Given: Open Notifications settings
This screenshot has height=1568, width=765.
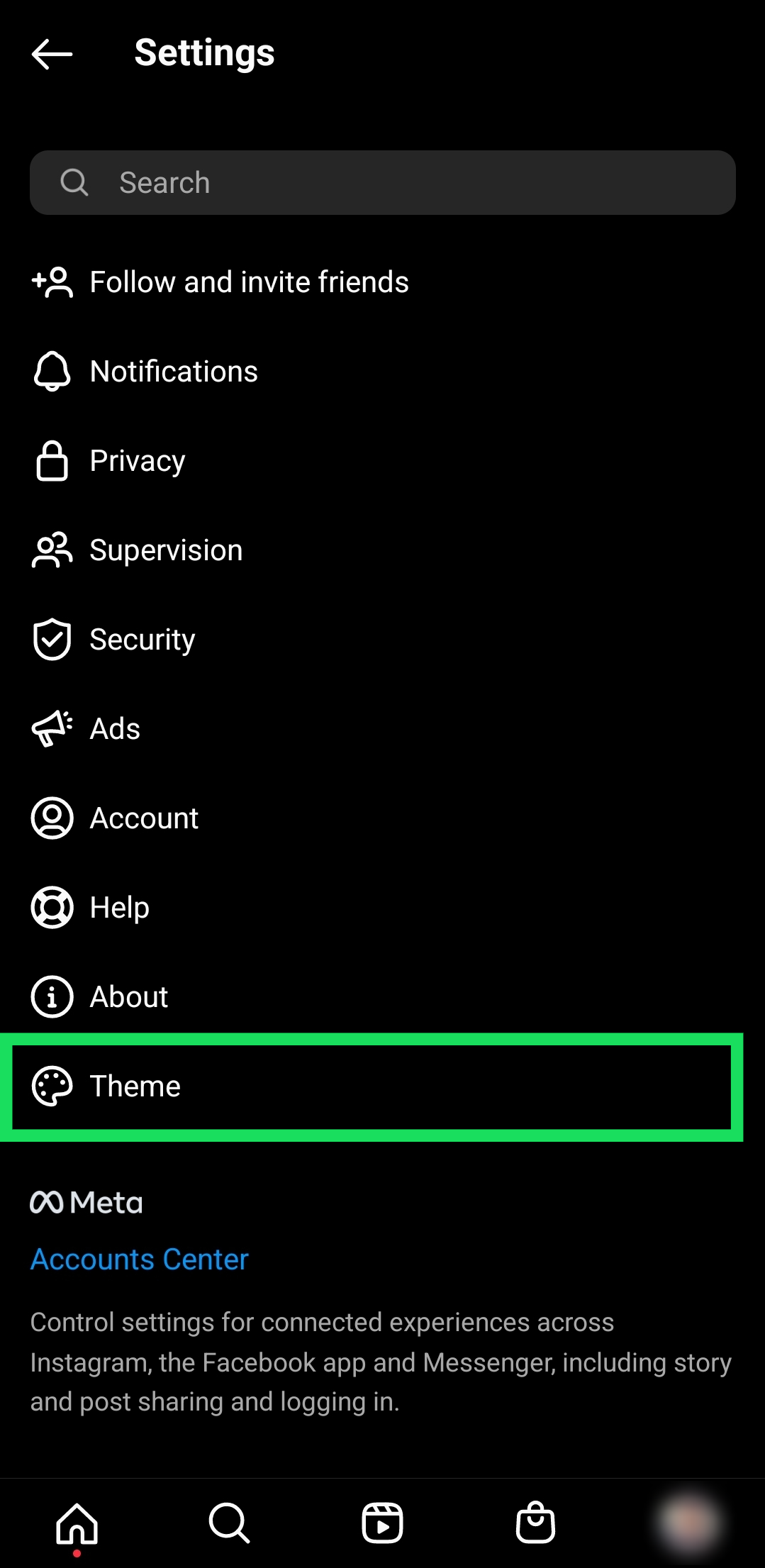Looking at the screenshot, I should click(x=174, y=372).
